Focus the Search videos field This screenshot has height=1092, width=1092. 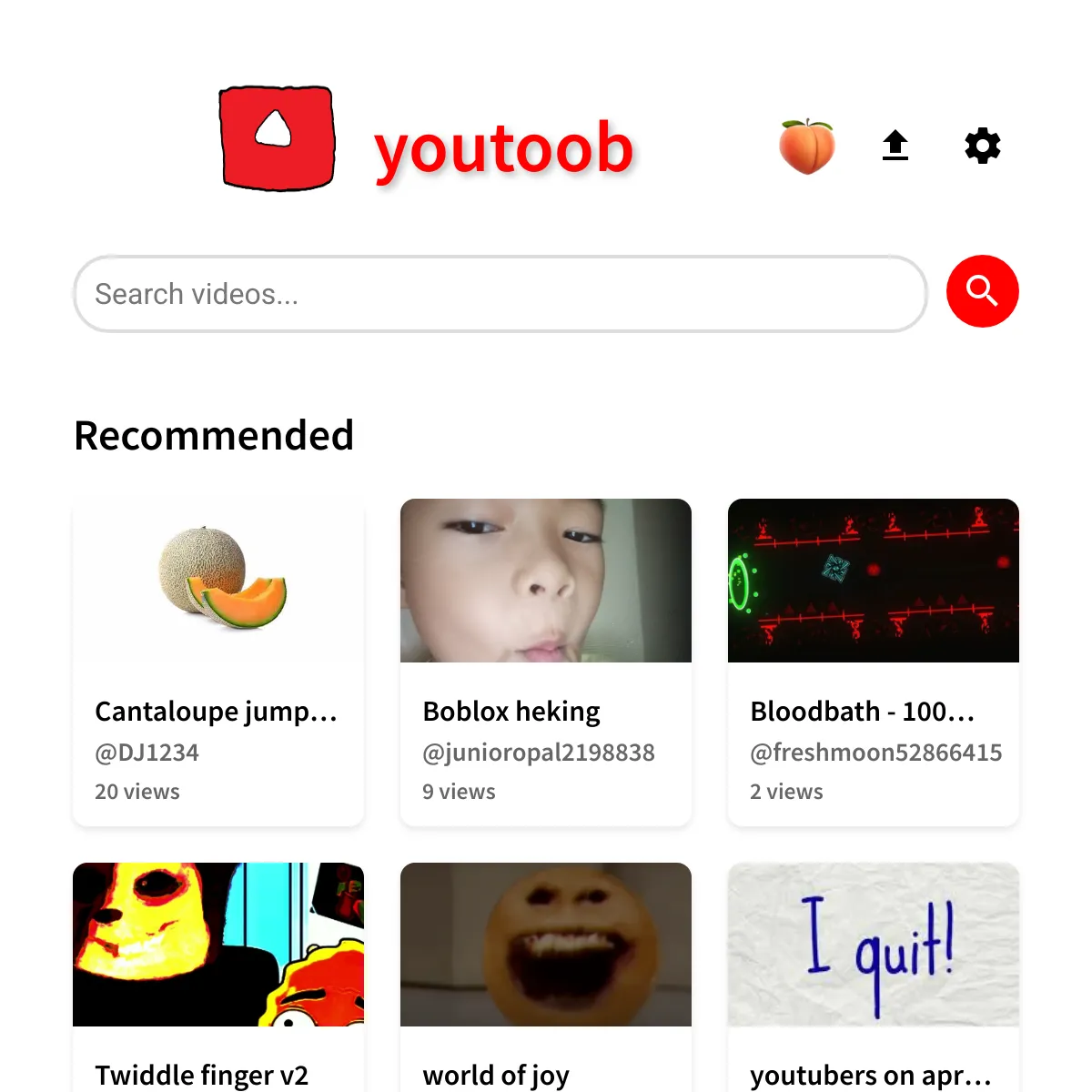click(x=500, y=294)
